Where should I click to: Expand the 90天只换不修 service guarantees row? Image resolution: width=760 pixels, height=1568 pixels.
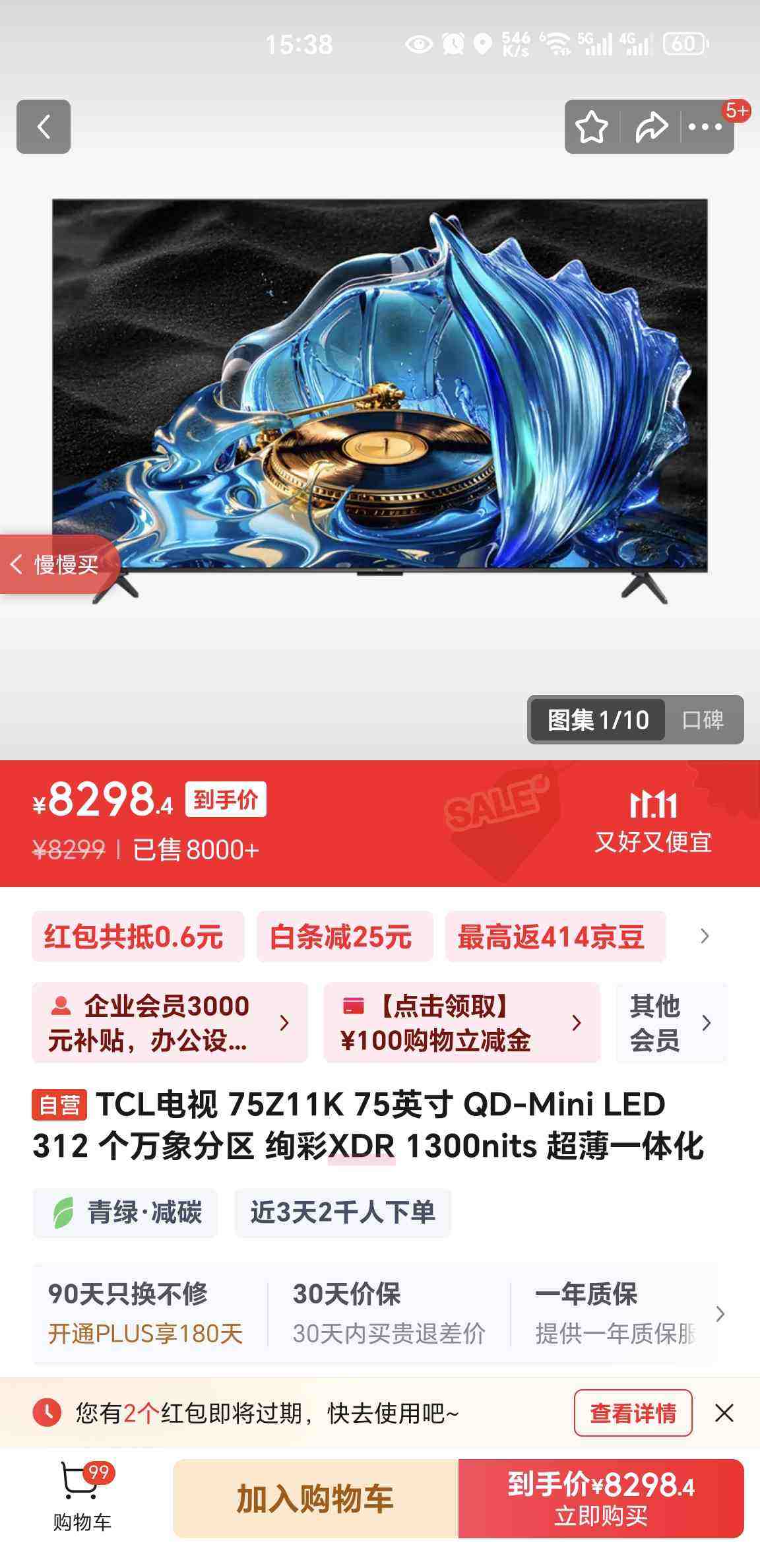click(720, 1313)
